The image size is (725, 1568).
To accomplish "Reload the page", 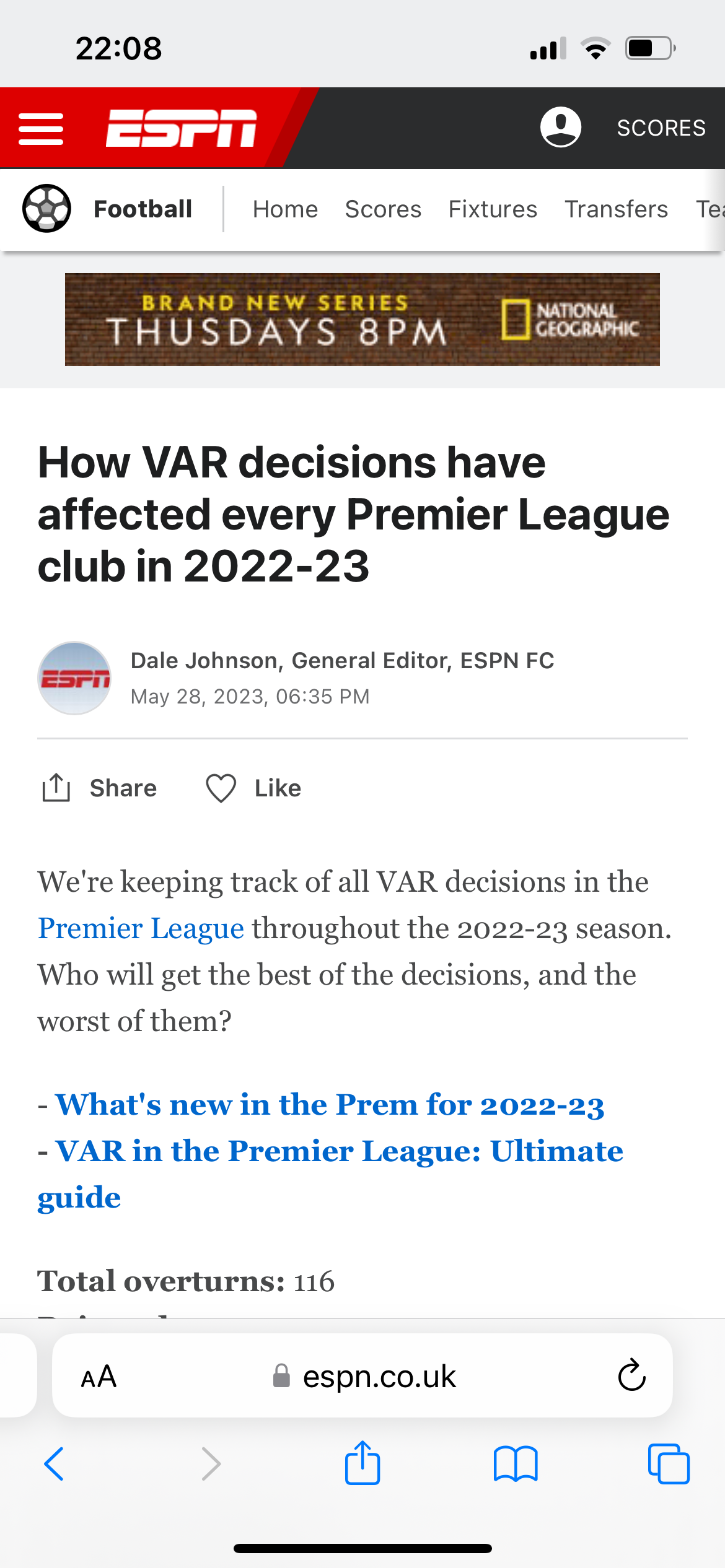I will [x=631, y=1375].
